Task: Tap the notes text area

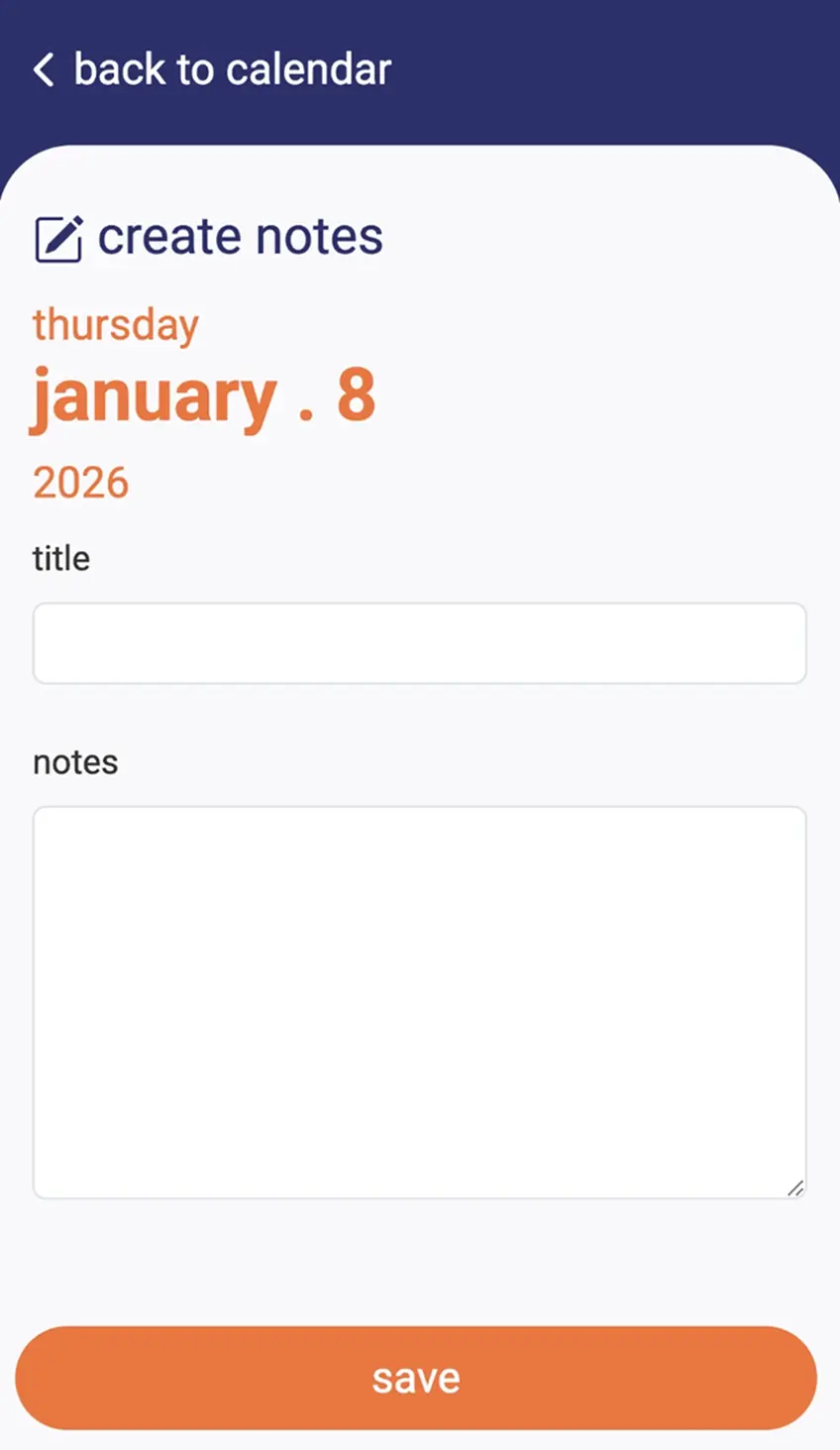Action: 419,1001
